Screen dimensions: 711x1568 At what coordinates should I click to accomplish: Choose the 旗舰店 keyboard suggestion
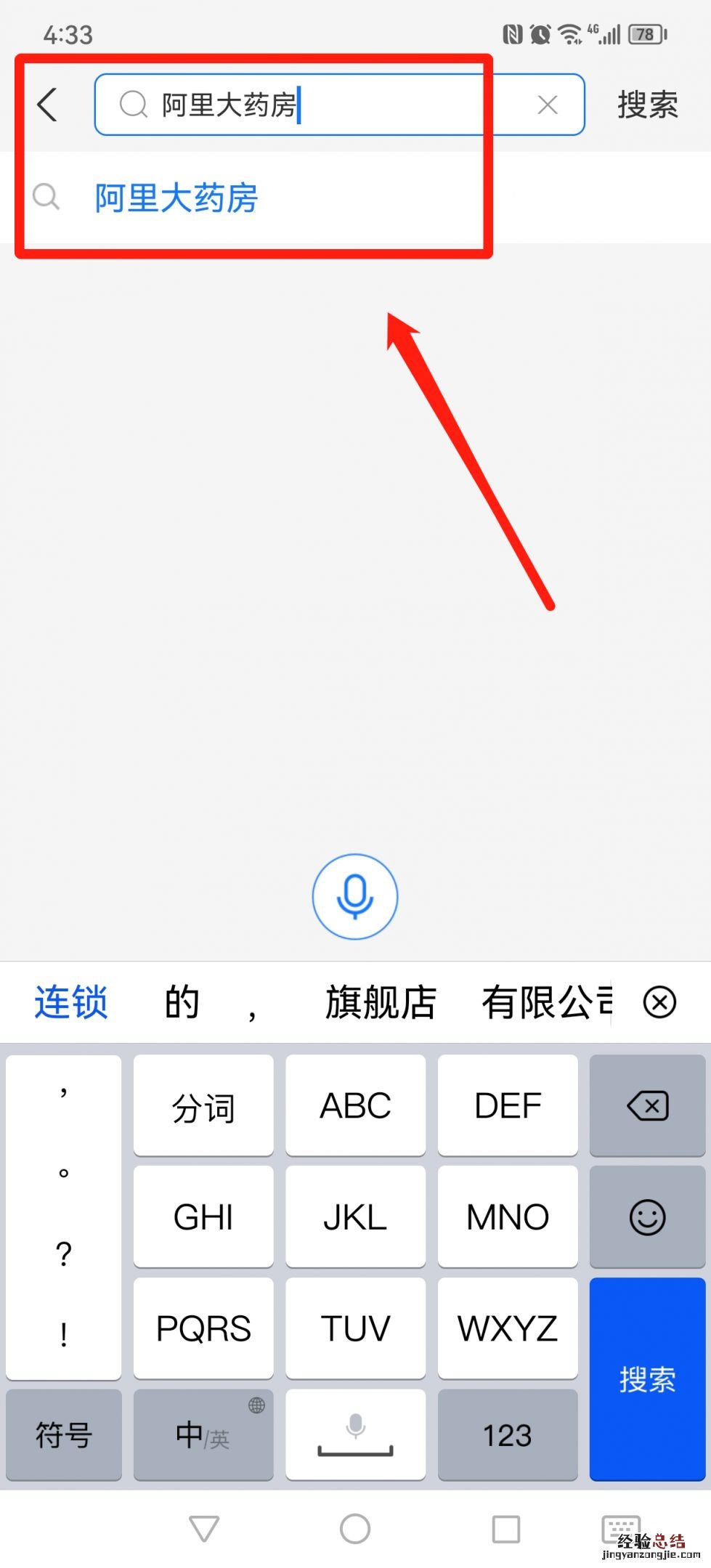pos(381,1003)
